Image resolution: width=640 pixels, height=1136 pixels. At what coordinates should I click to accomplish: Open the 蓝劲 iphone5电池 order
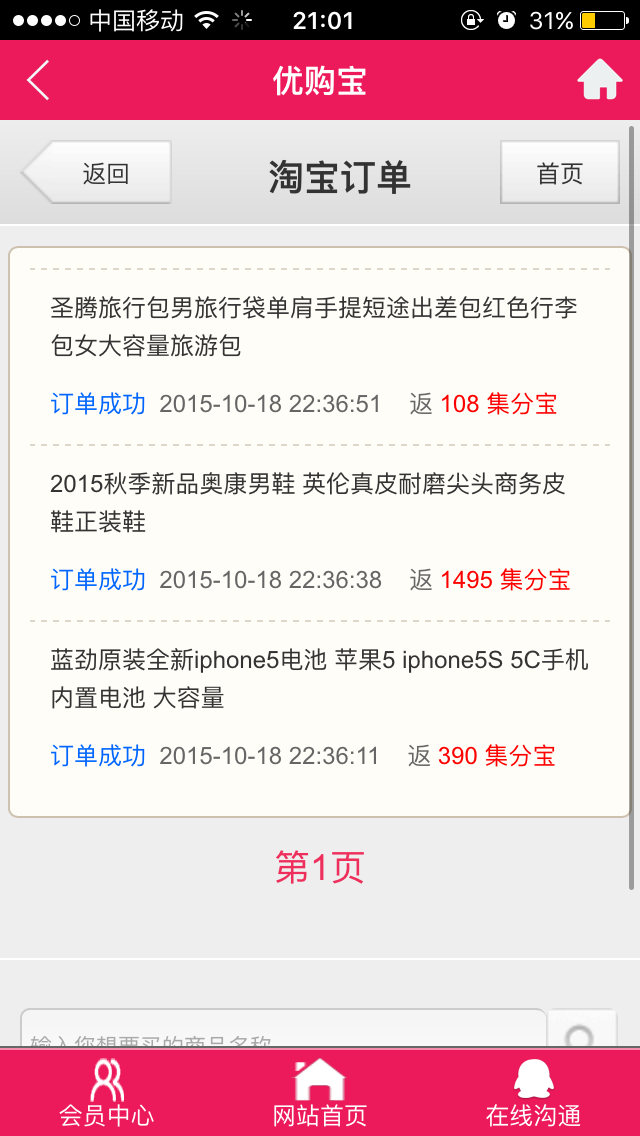[x=319, y=679]
